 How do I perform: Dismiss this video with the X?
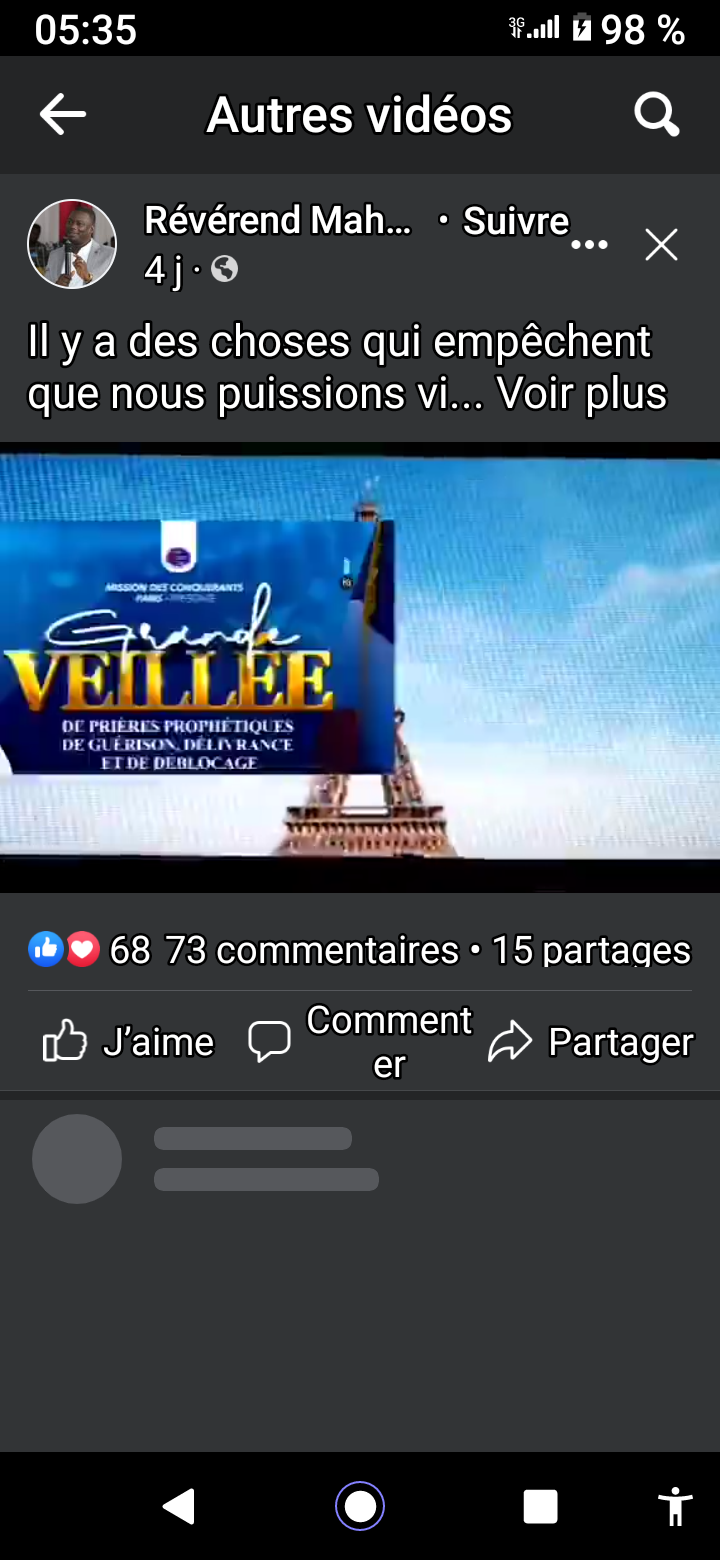coord(661,245)
